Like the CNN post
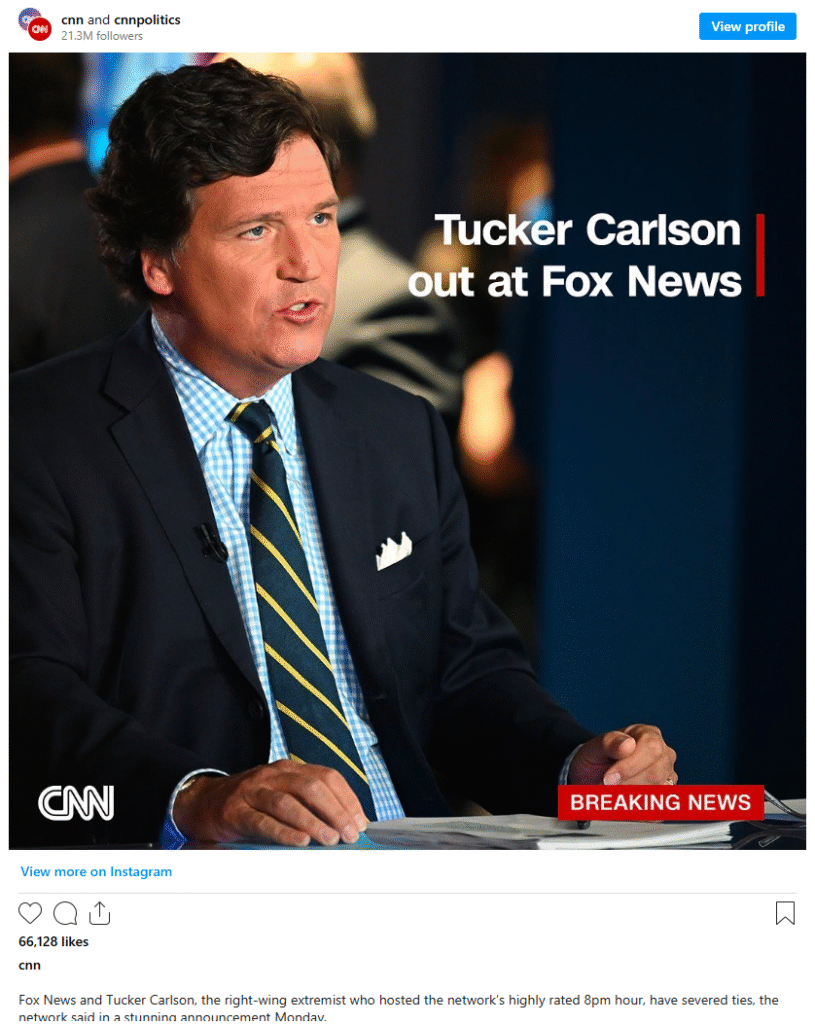This screenshot has height=1024, width=815. point(31,913)
